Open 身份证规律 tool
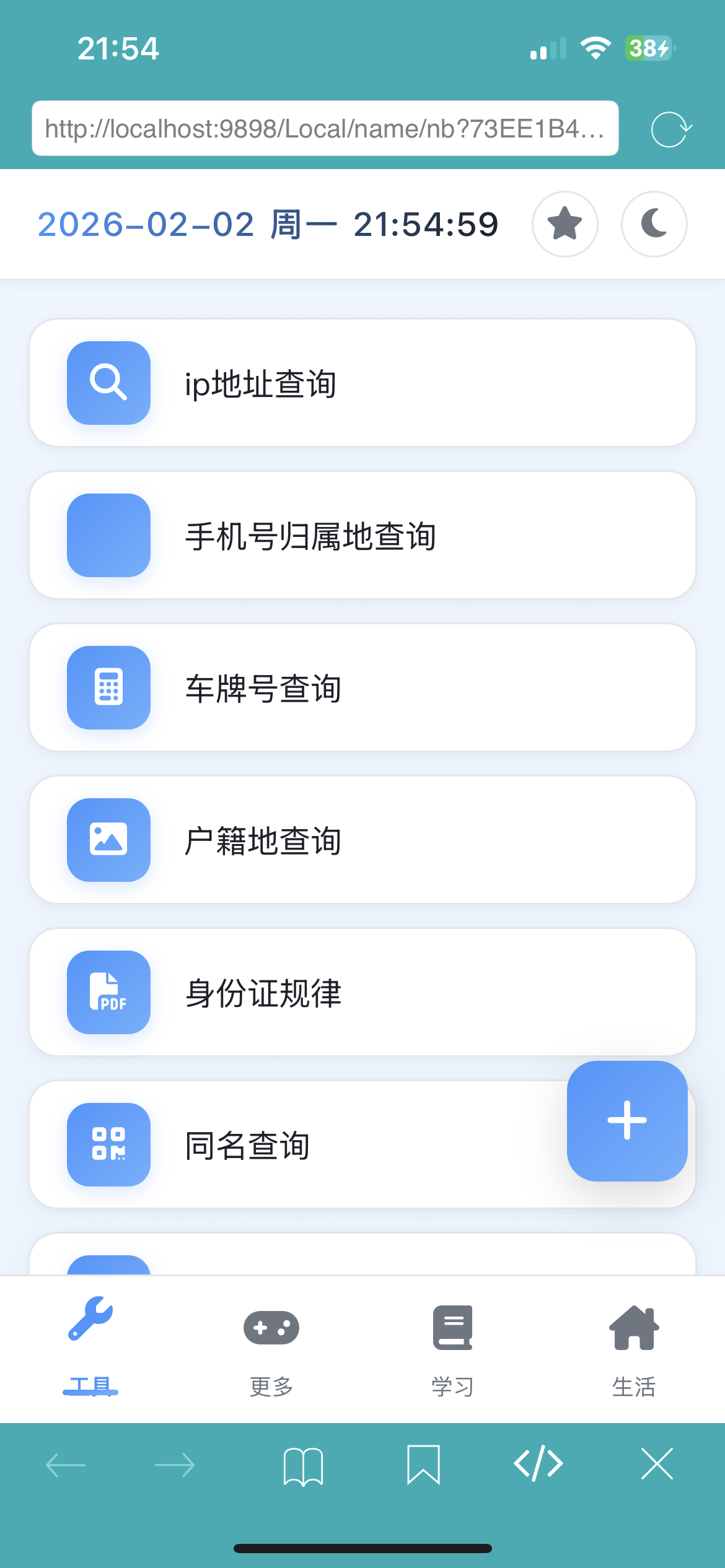725x1568 pixels. pos(362,992)
